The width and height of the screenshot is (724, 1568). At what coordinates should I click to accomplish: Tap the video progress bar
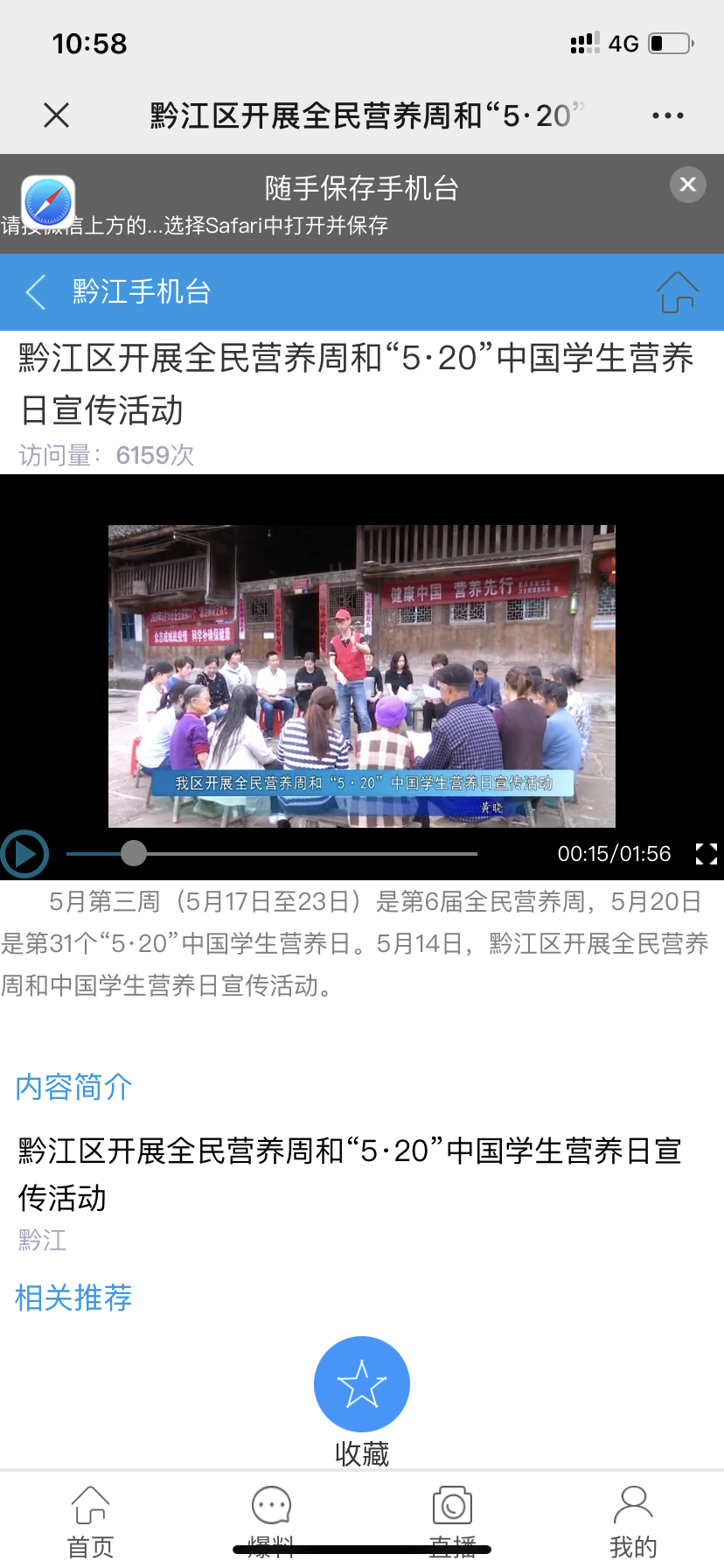(271, 854)
